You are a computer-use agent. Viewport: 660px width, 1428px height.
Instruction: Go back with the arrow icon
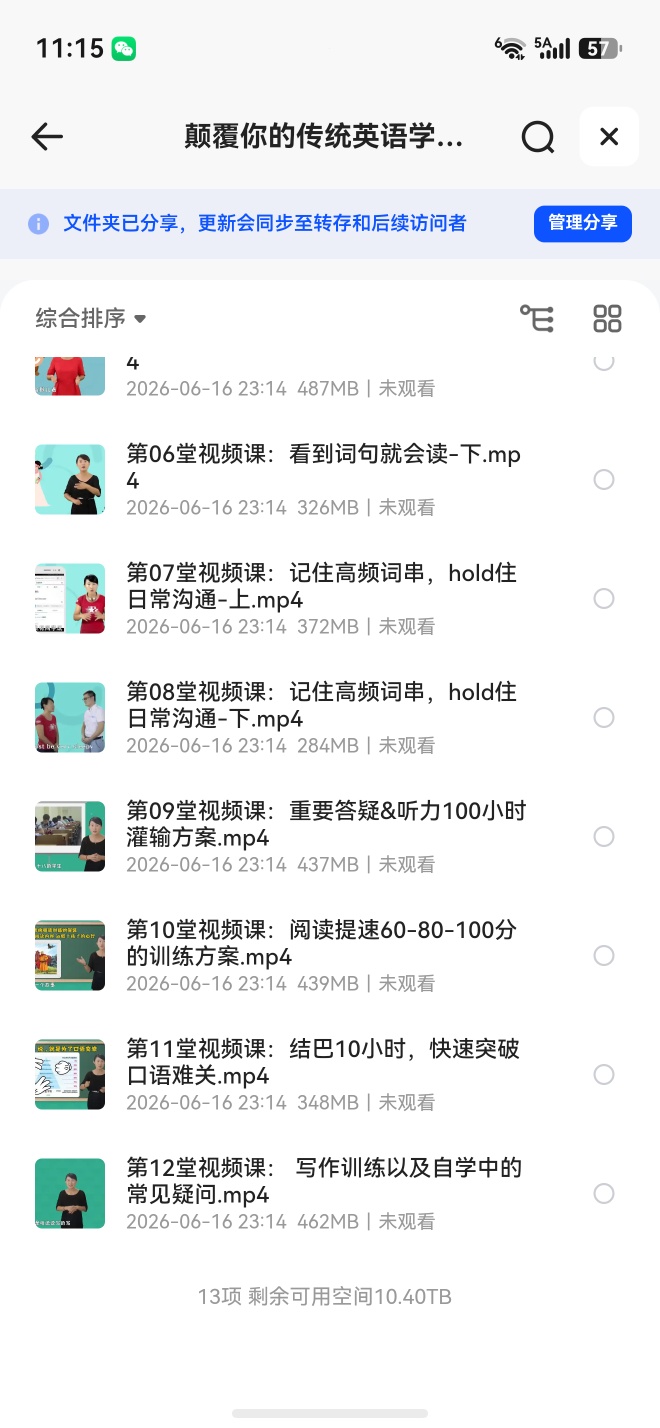click(x=47, y=137)
